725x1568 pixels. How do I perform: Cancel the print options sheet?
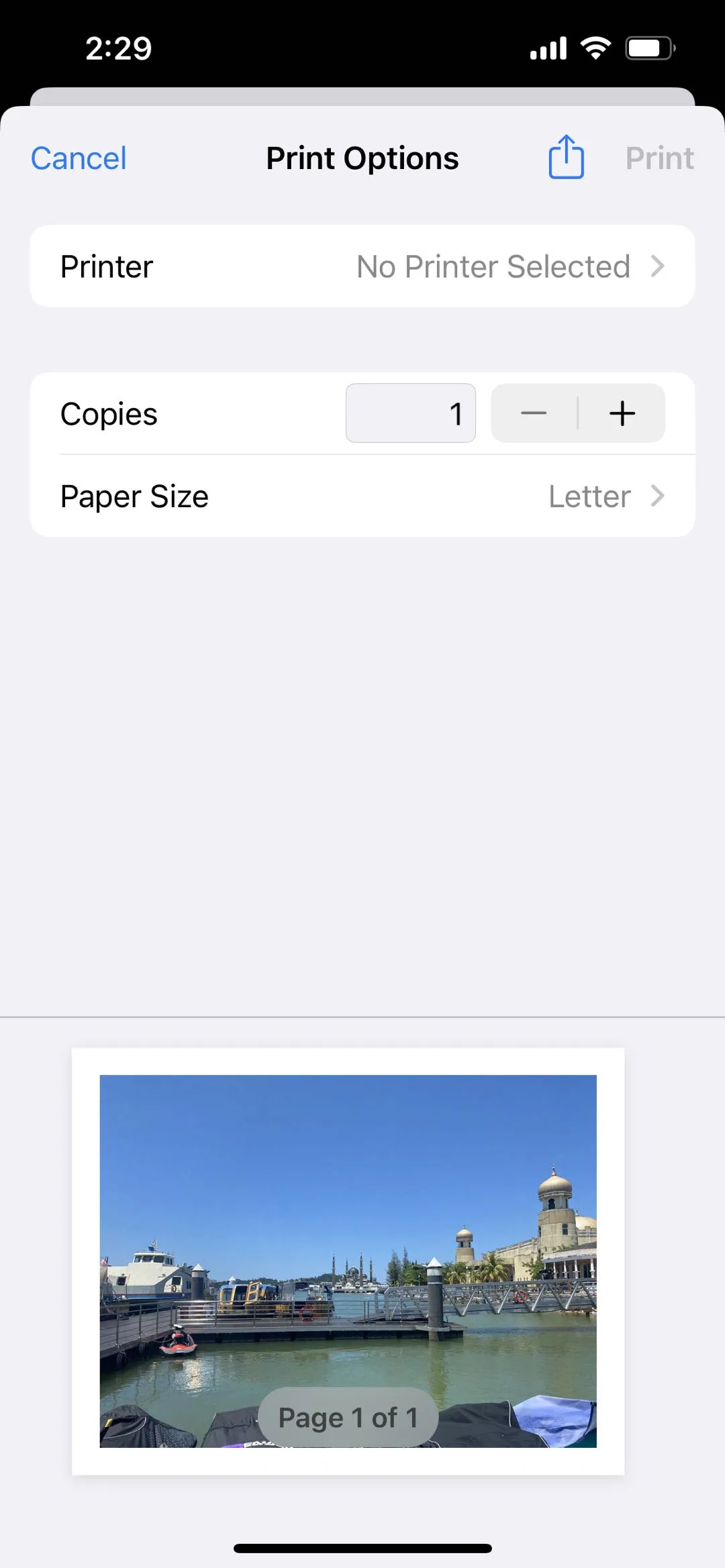(79, 159)
